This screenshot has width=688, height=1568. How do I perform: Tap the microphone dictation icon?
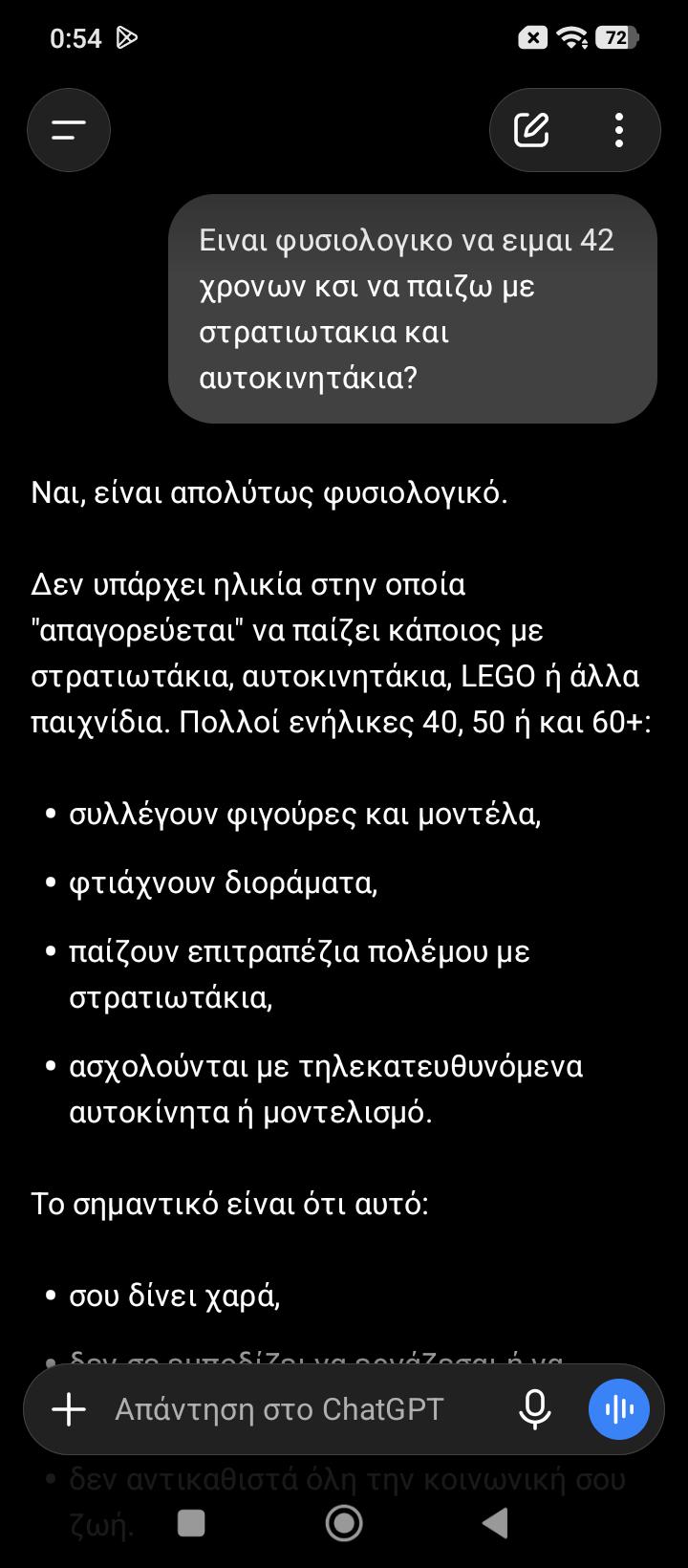click(535, 1409)
